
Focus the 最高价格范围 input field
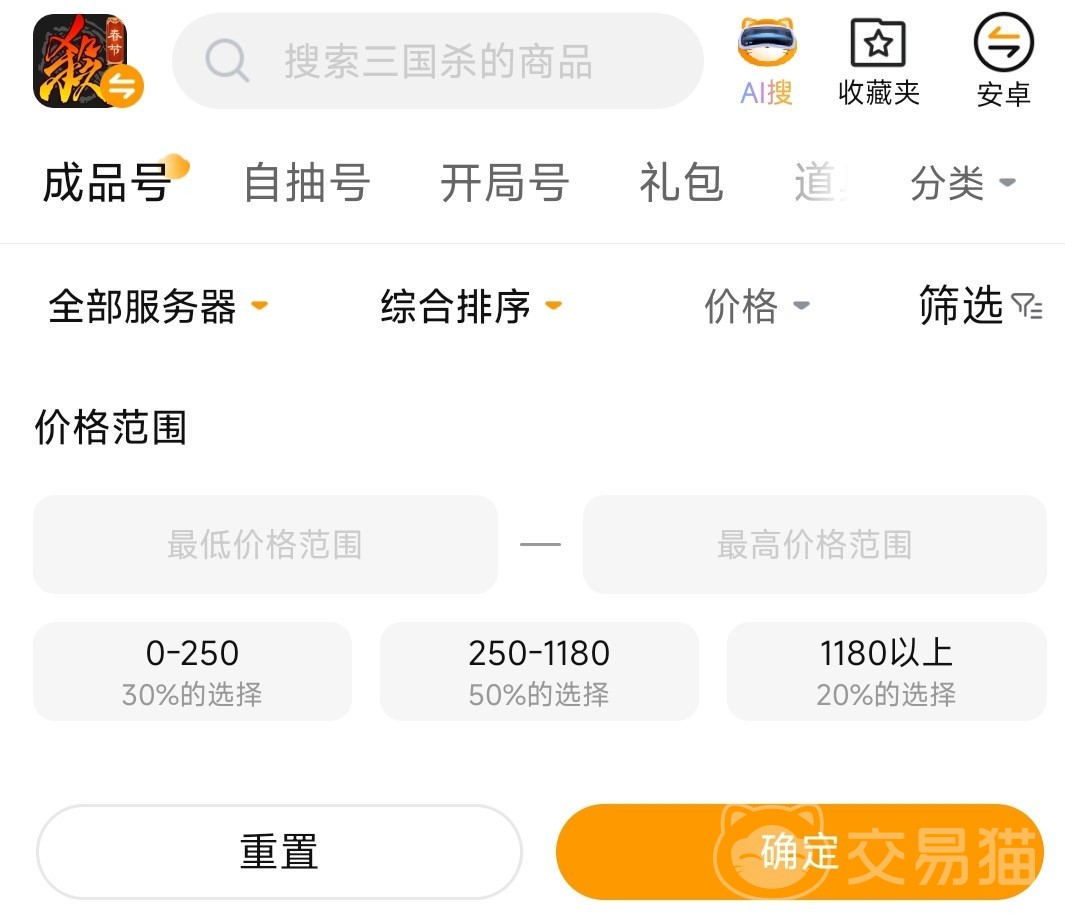point(814,545)
